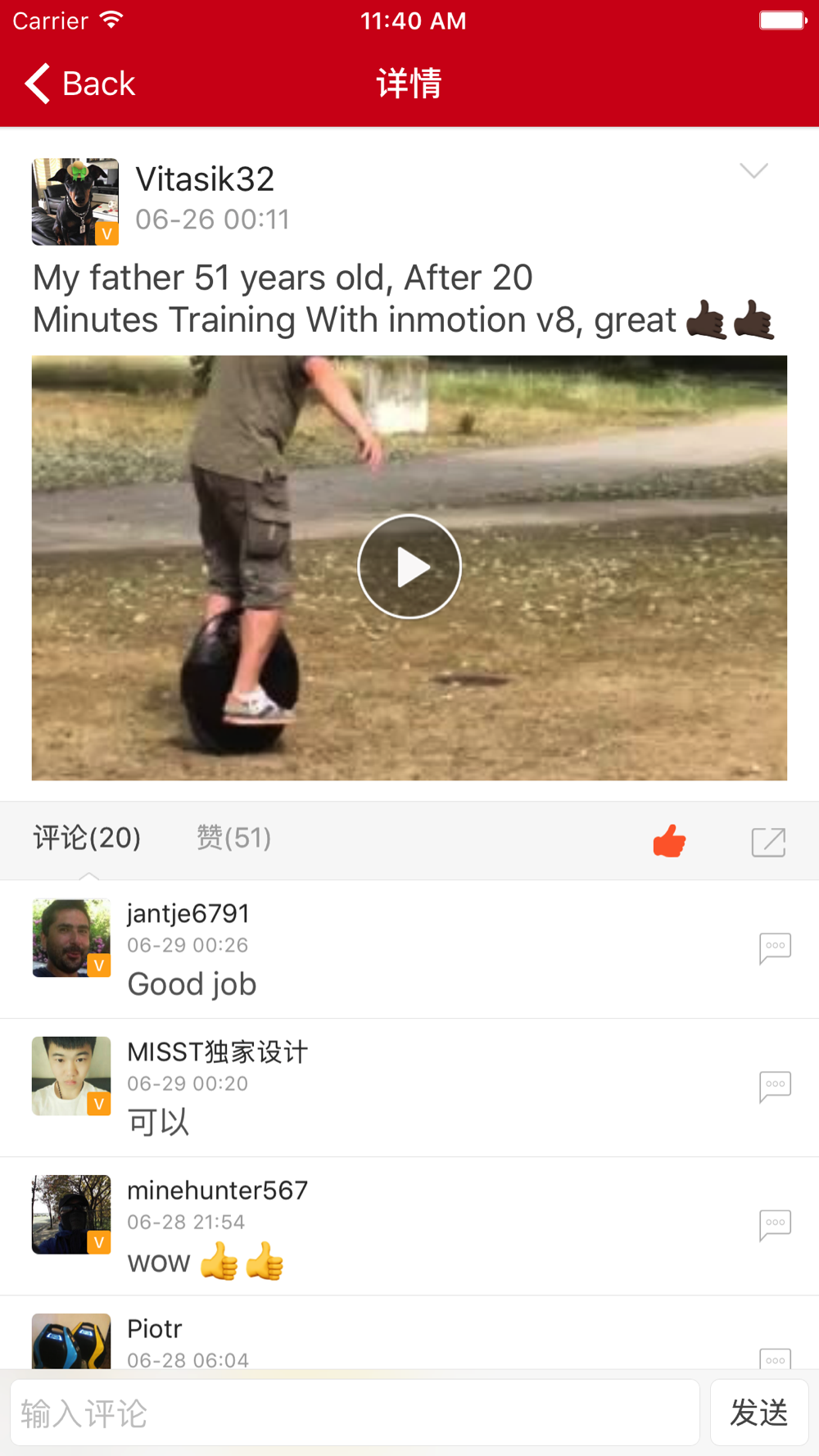Open Vitasik32's profile avatar
Viewport: 819px width, 1456px height.
[75, 201]
